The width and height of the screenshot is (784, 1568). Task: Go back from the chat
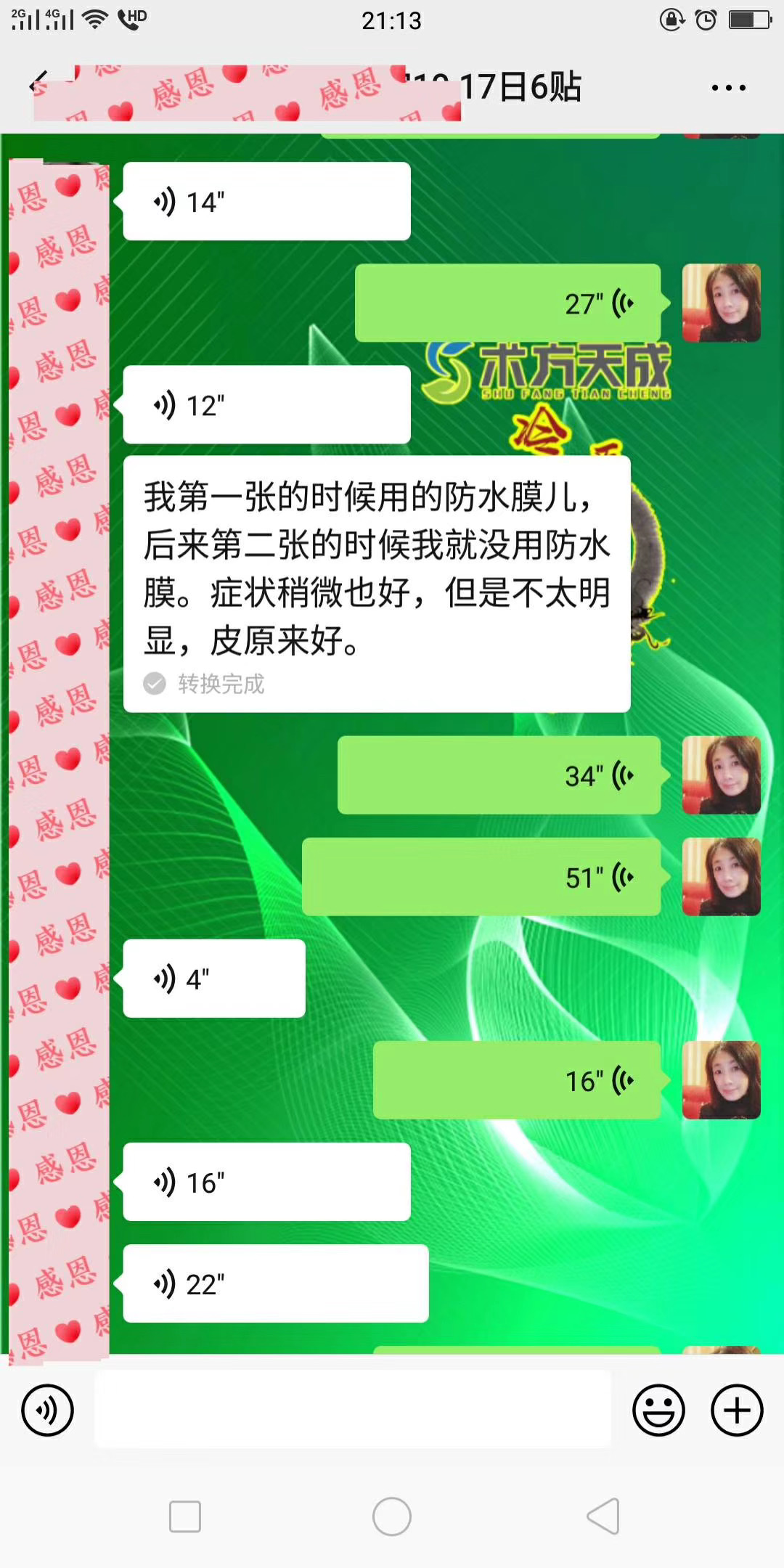(38, 86)
